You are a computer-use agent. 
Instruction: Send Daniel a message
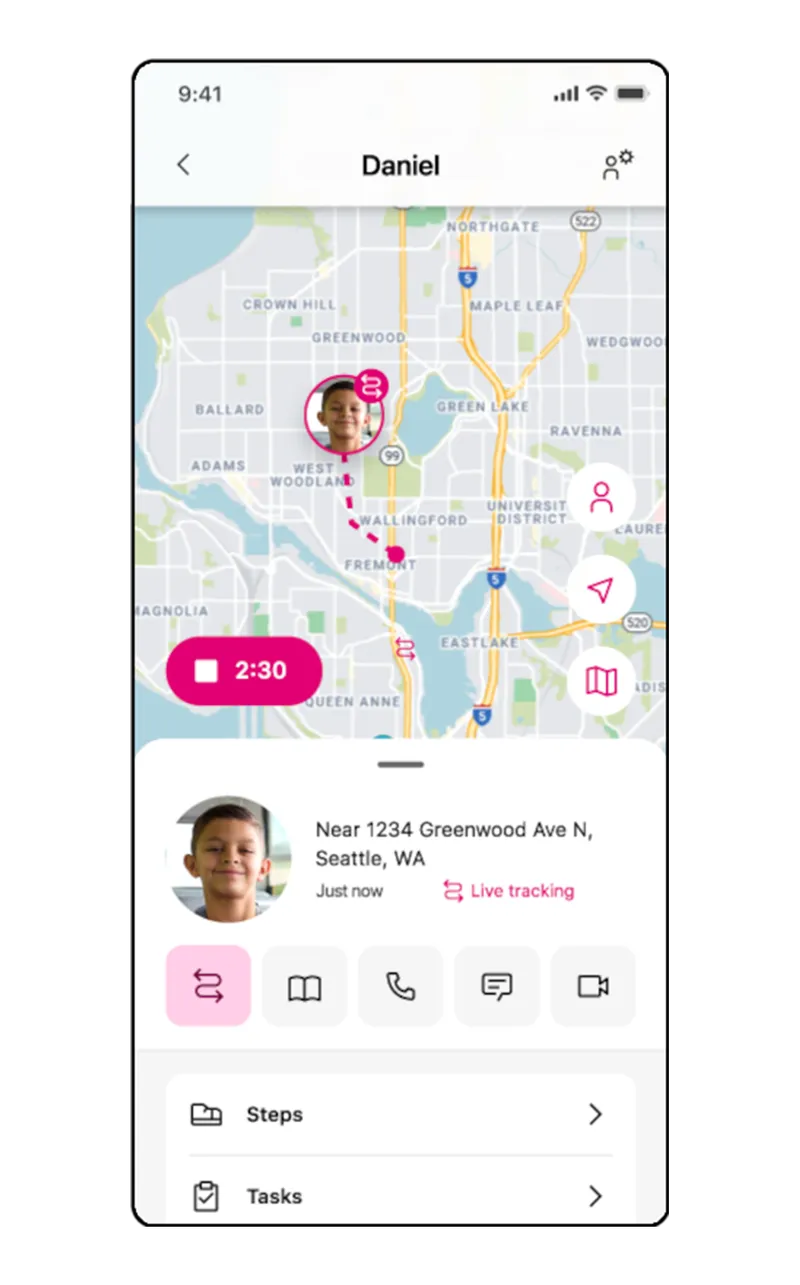(x=496, y=986)
